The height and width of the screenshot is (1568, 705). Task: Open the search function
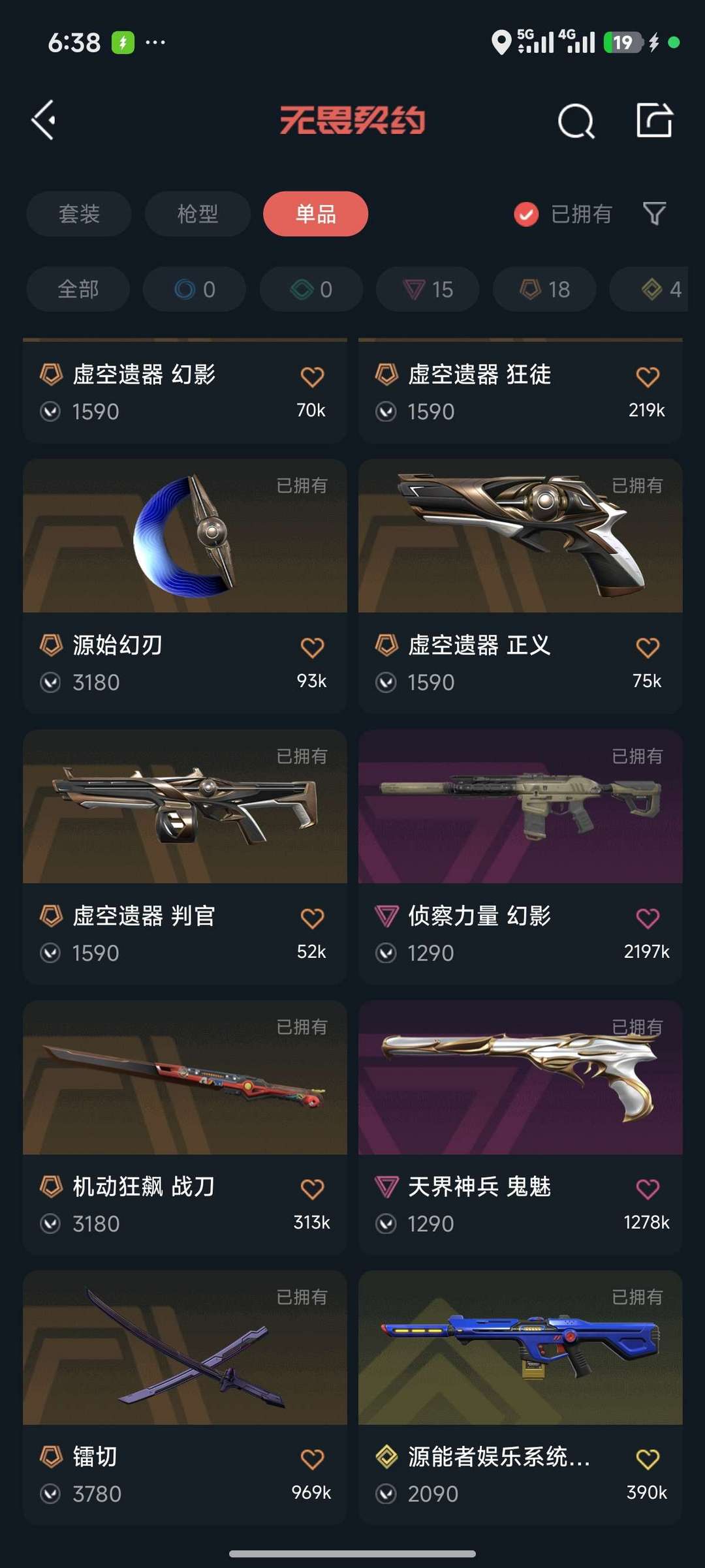pyautogui.click(x=577, y=120)
